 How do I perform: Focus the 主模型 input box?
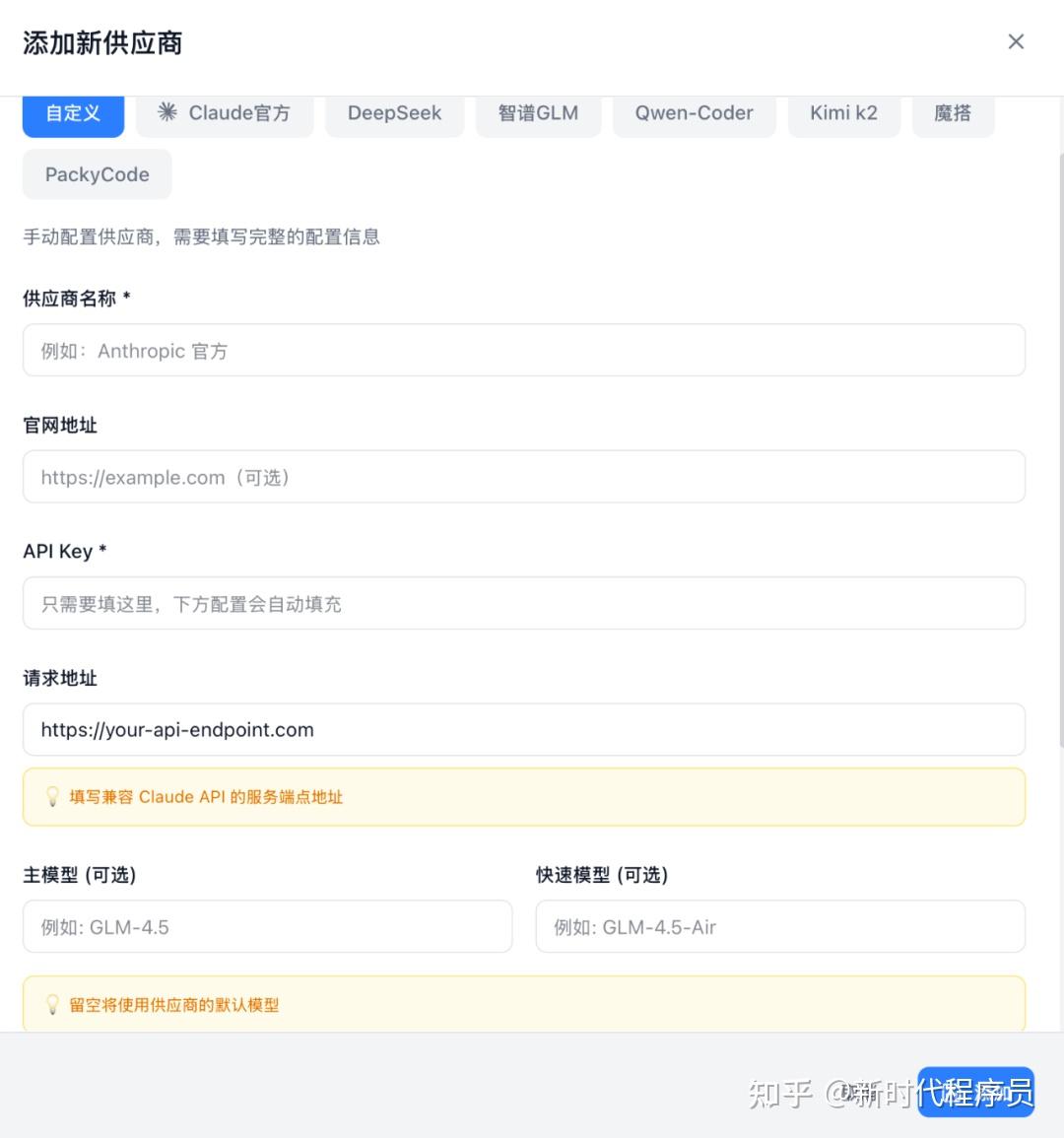coord(267,927)
